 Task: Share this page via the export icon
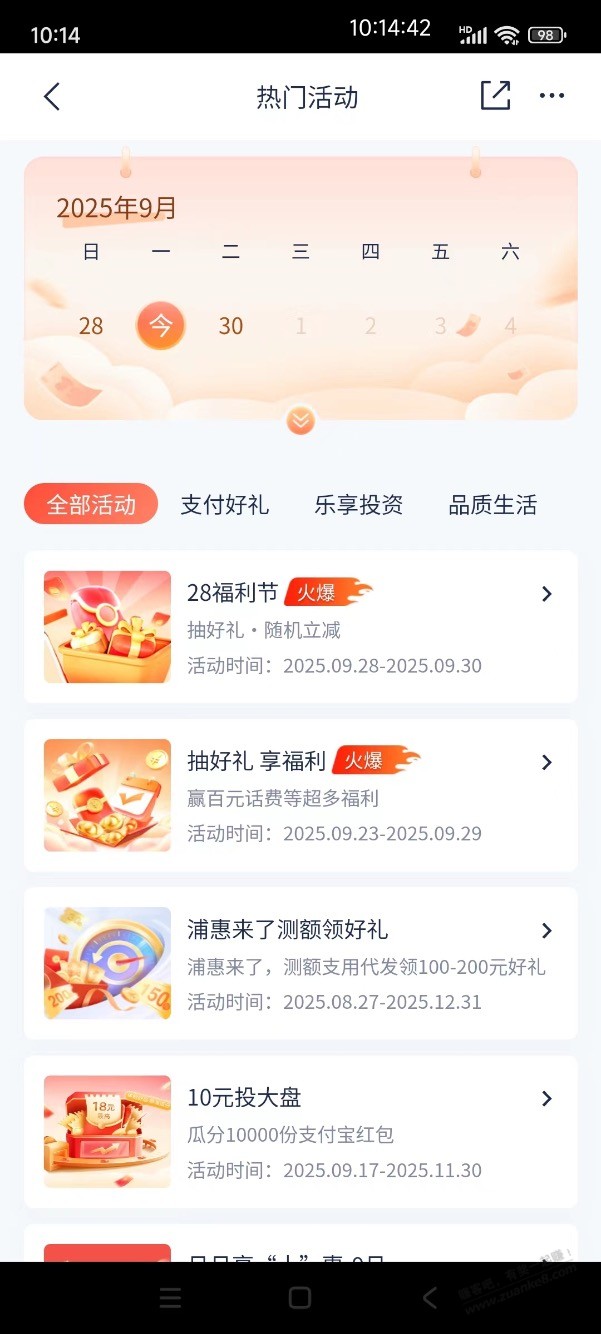click(495, 96)
